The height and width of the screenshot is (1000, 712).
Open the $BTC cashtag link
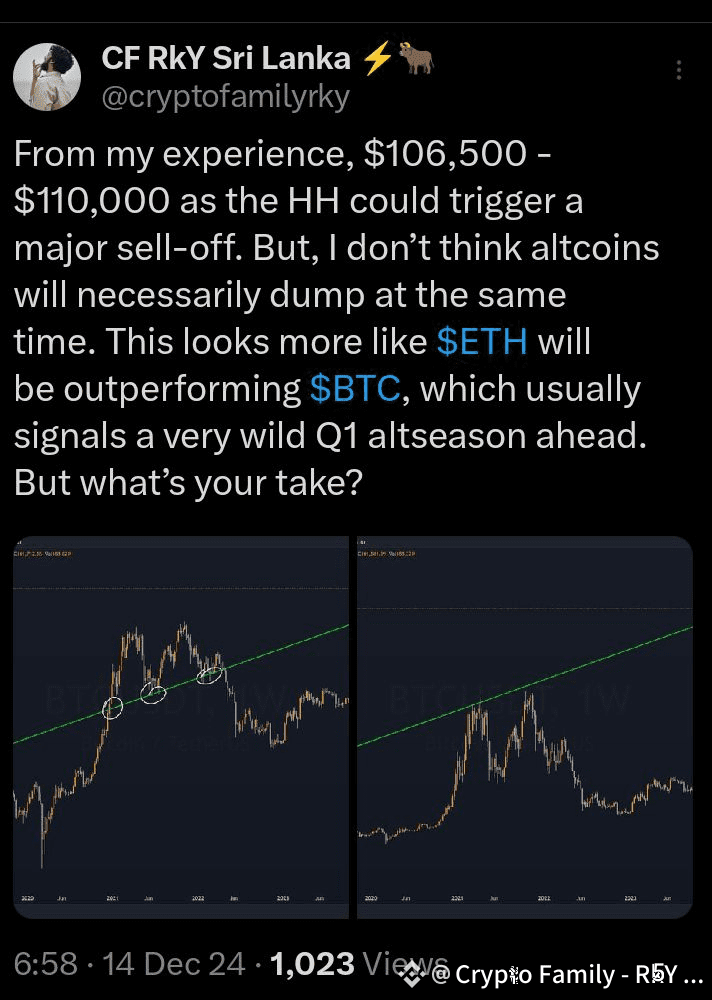pyautogui.click(x=355, y=389)
